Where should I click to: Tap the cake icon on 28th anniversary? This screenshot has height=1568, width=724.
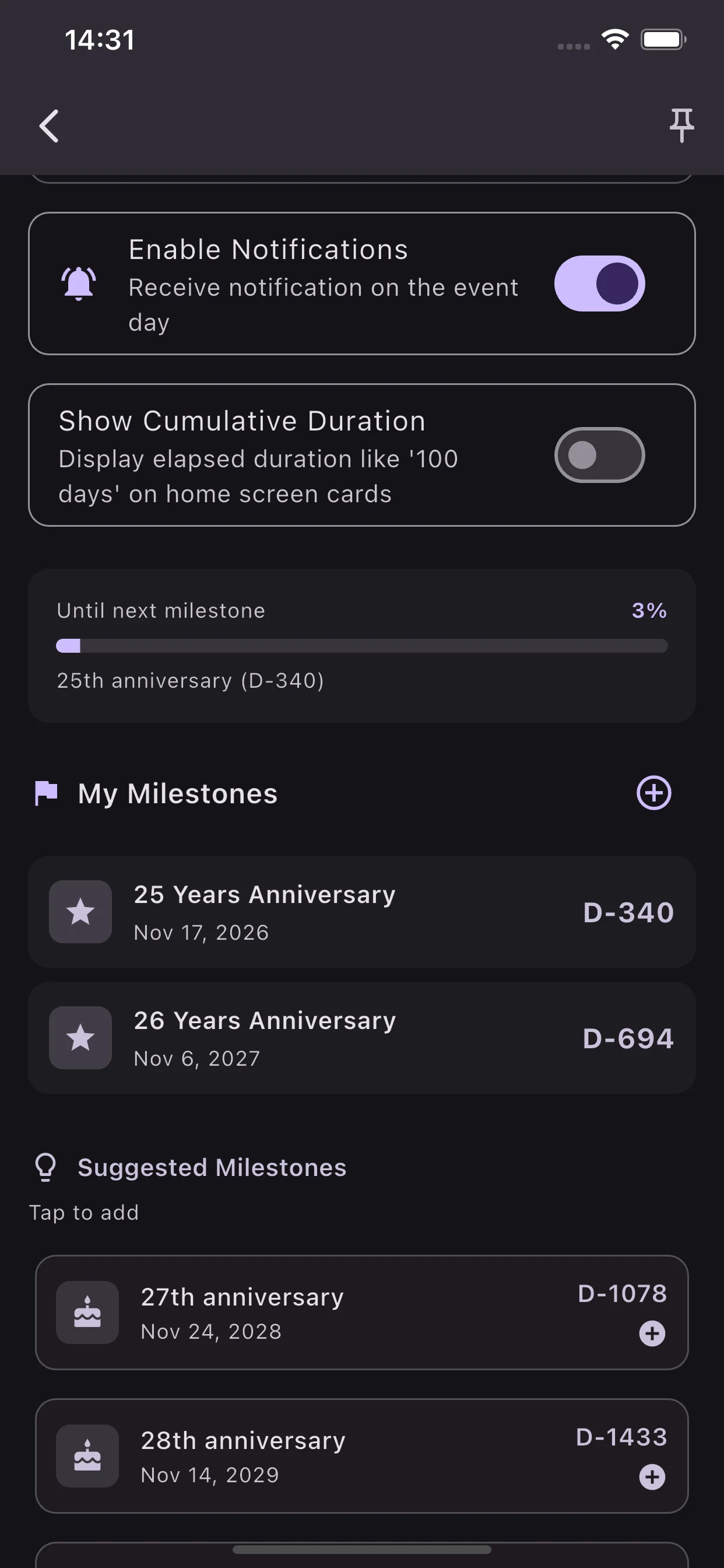pyautogui.click(x=86, y=1457)
